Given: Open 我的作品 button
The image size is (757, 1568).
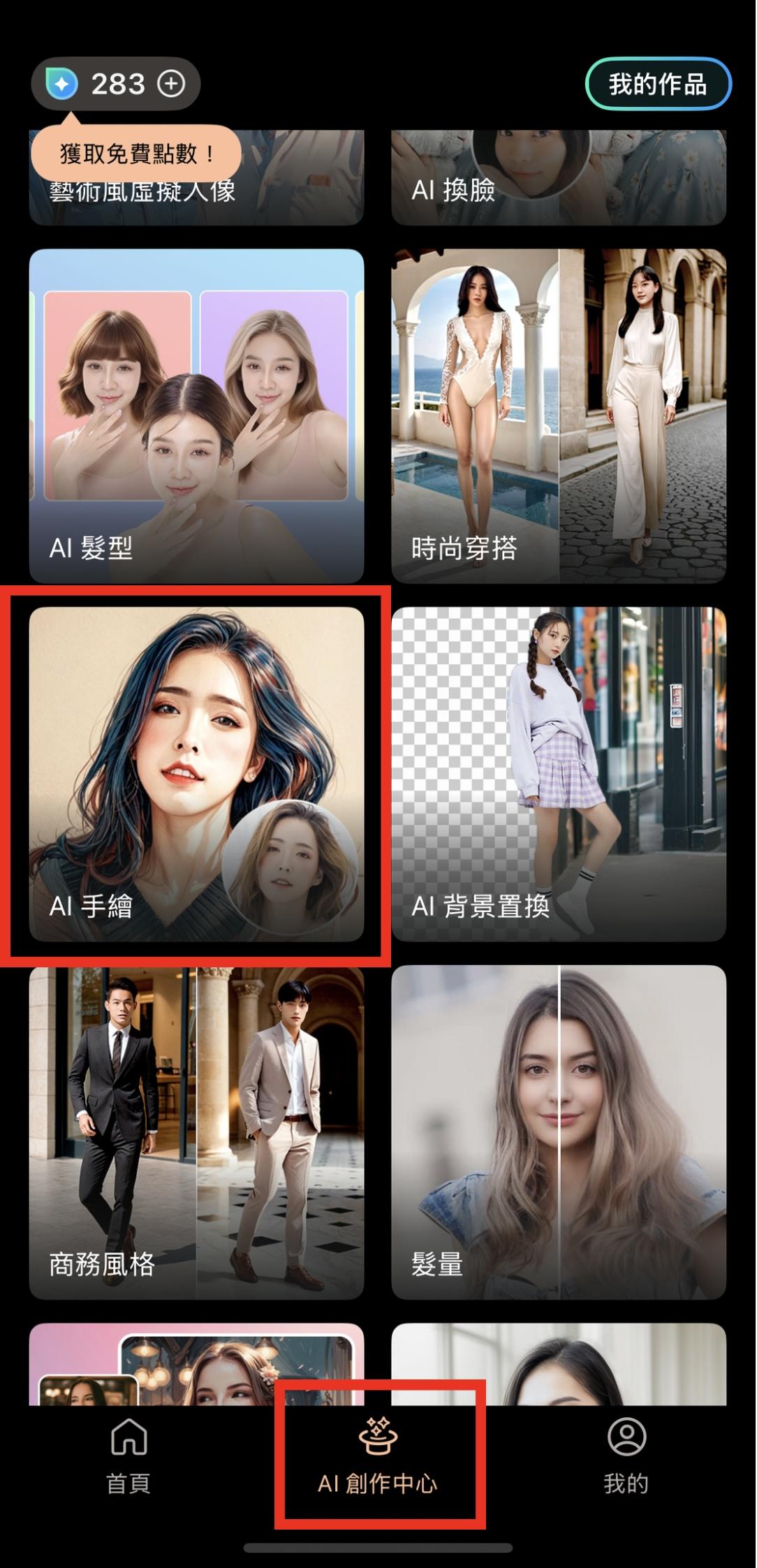Looking at the screenshot, I should (x=657, y=85).
